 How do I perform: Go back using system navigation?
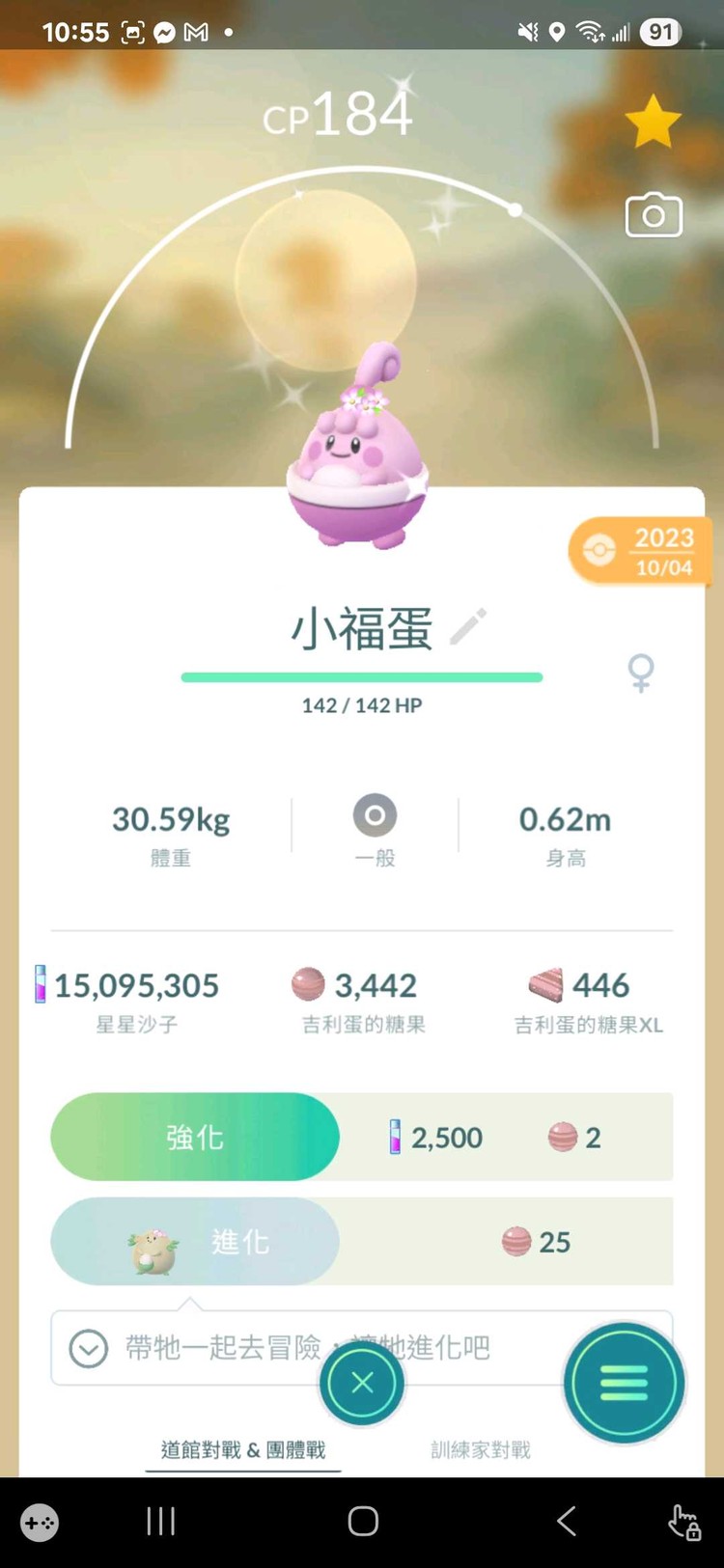pos(567,1522)
